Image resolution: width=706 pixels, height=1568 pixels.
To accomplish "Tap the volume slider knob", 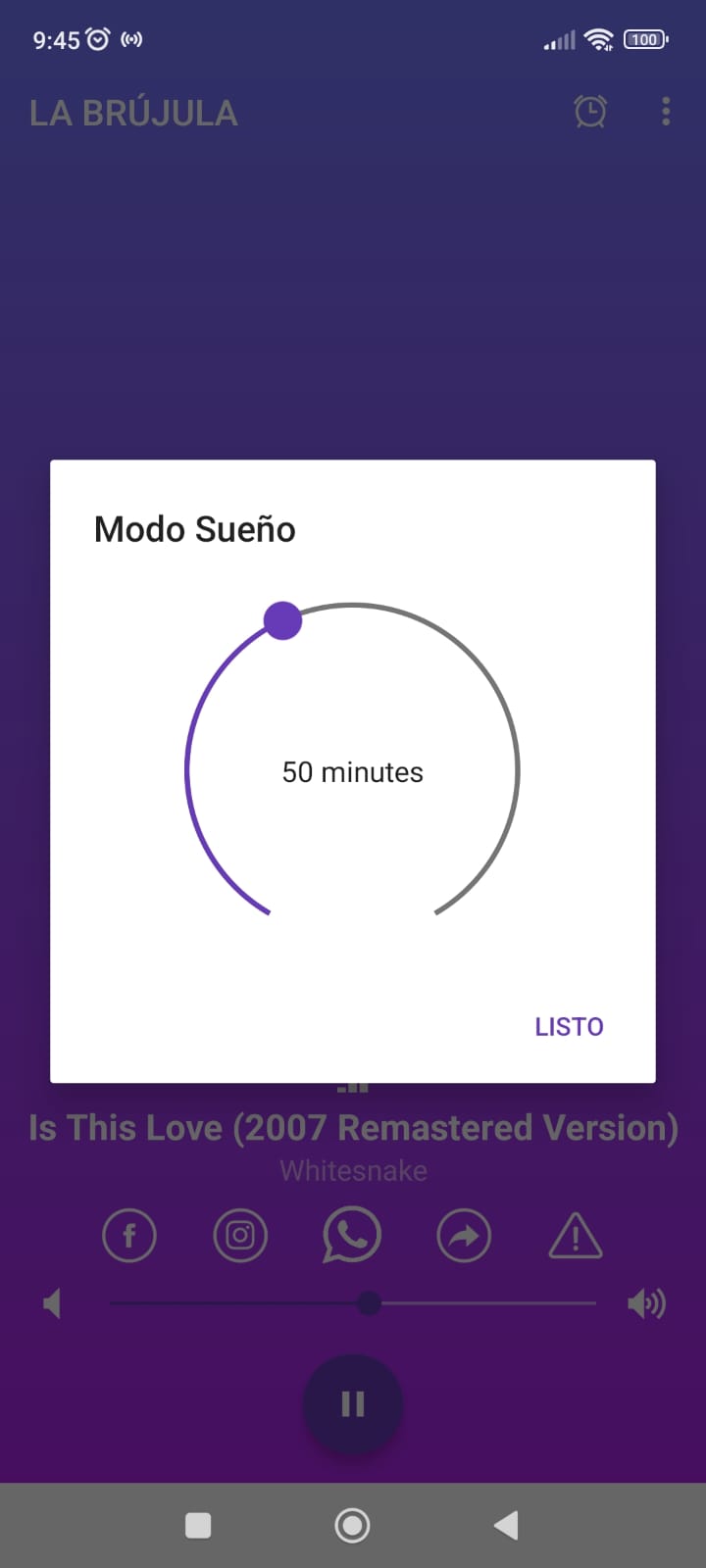I will coord(369,1303).
